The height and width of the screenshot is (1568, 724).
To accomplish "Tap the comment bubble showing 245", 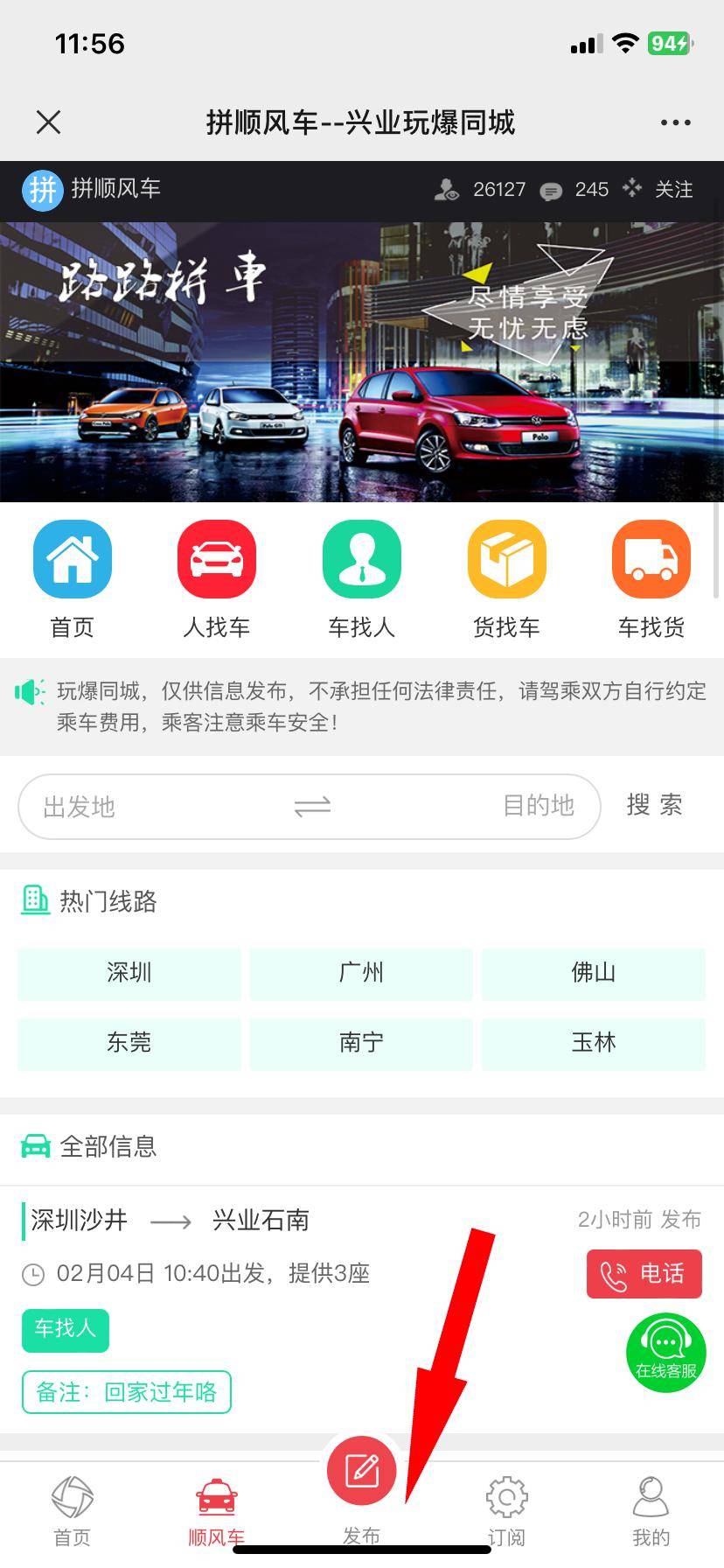I will [x=552, y=189].
